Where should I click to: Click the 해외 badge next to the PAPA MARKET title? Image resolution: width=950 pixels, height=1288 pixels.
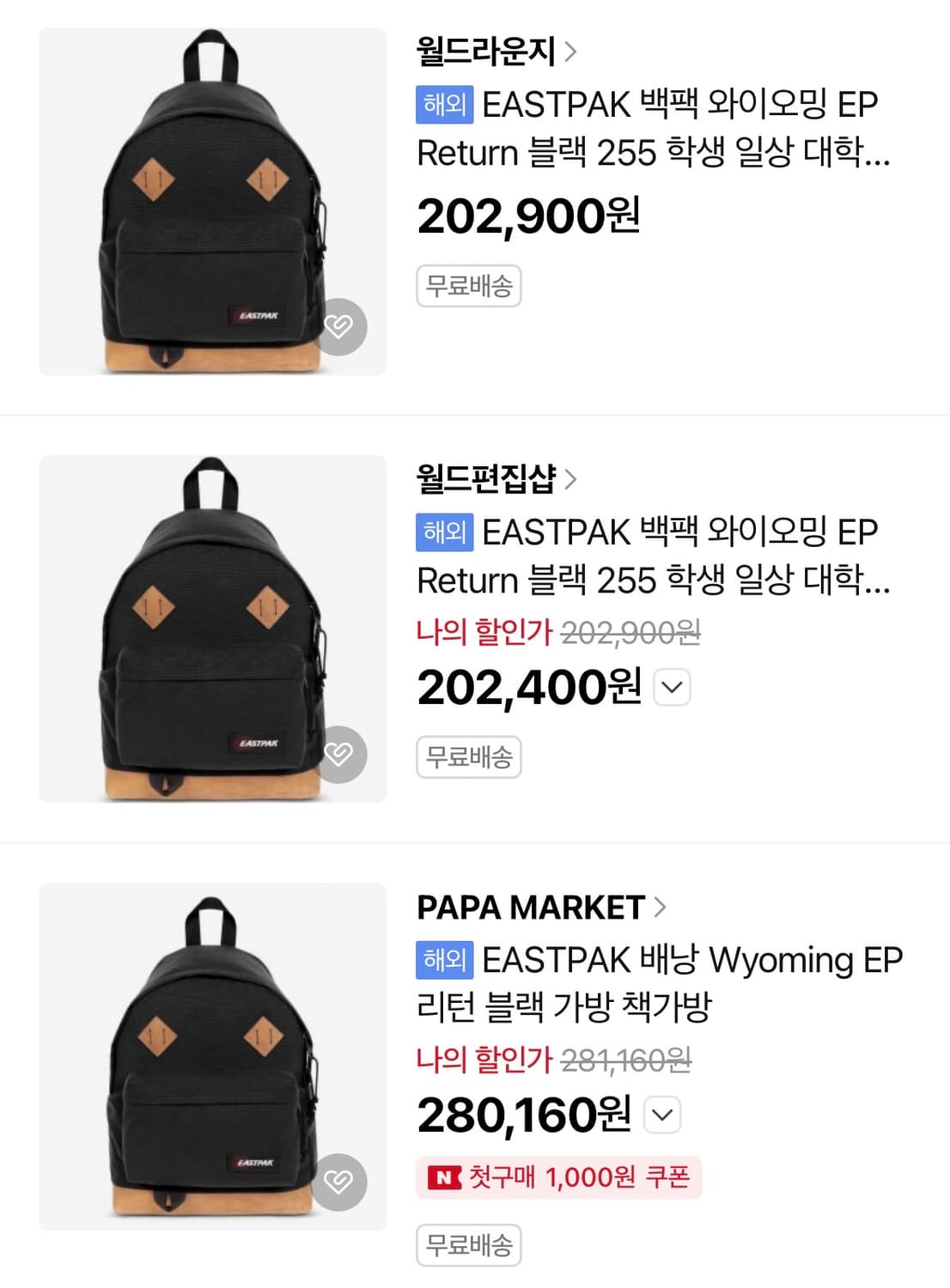coord(442,961)
